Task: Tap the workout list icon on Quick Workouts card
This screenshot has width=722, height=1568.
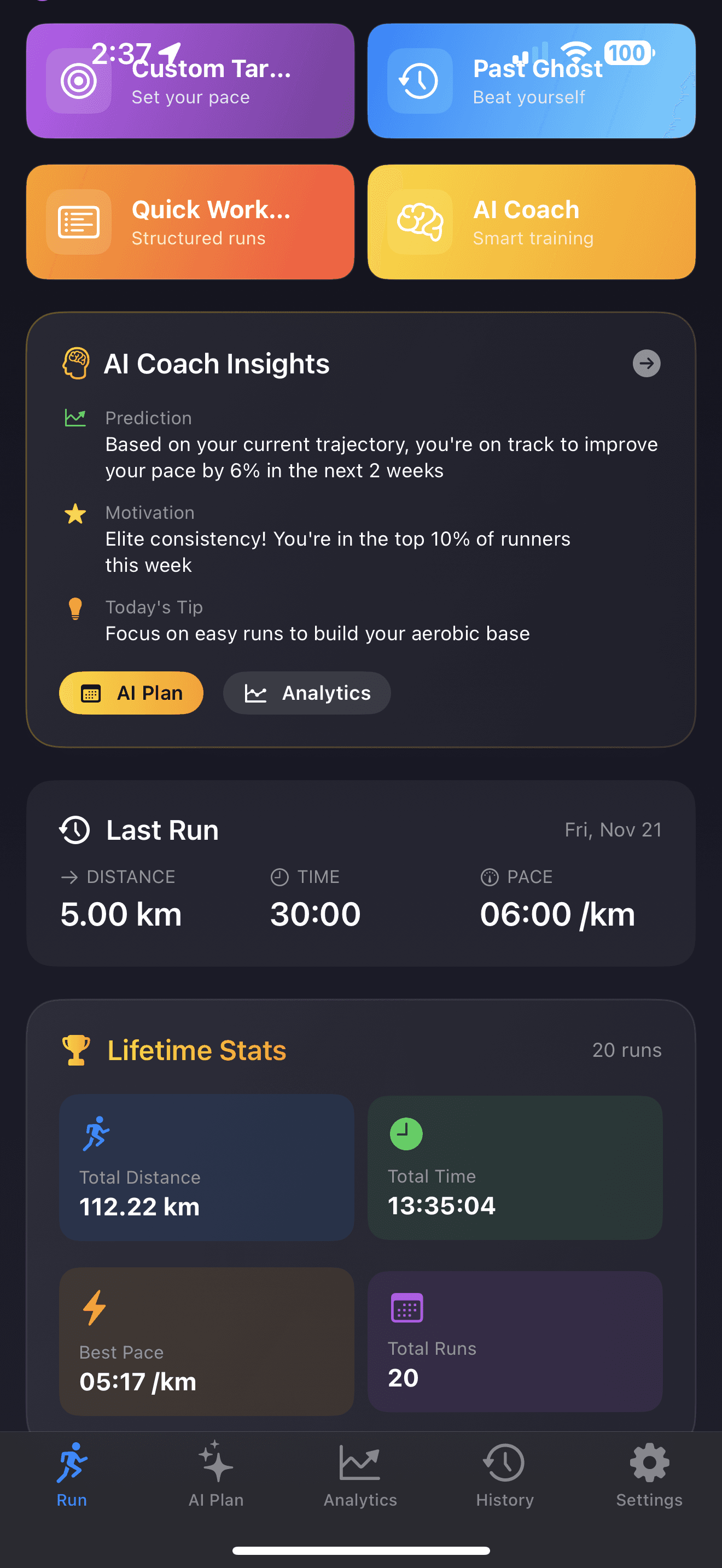Action: point(80,221)
